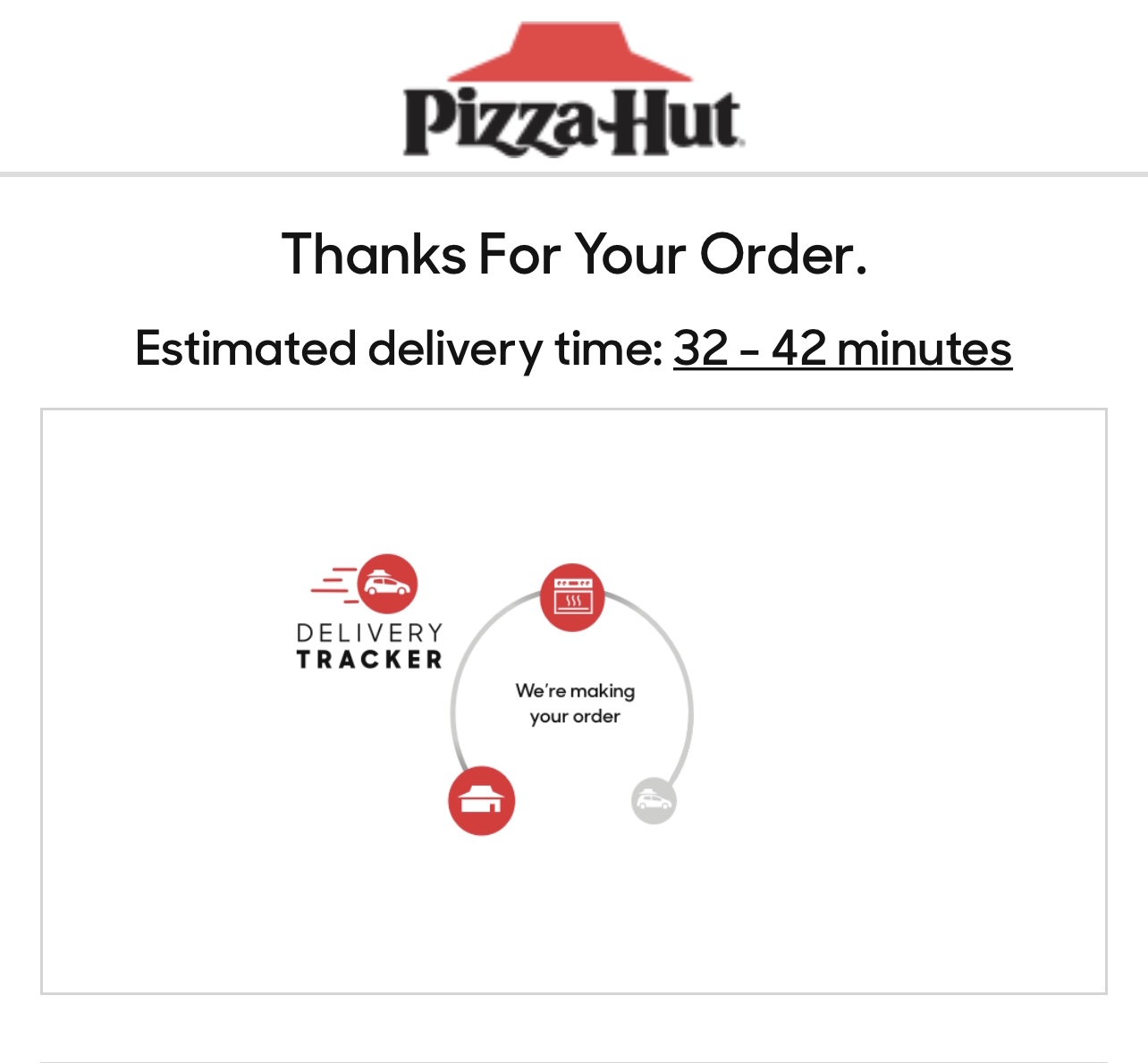Open the Delivery Tracker order status card

click(x=573, y=701)
